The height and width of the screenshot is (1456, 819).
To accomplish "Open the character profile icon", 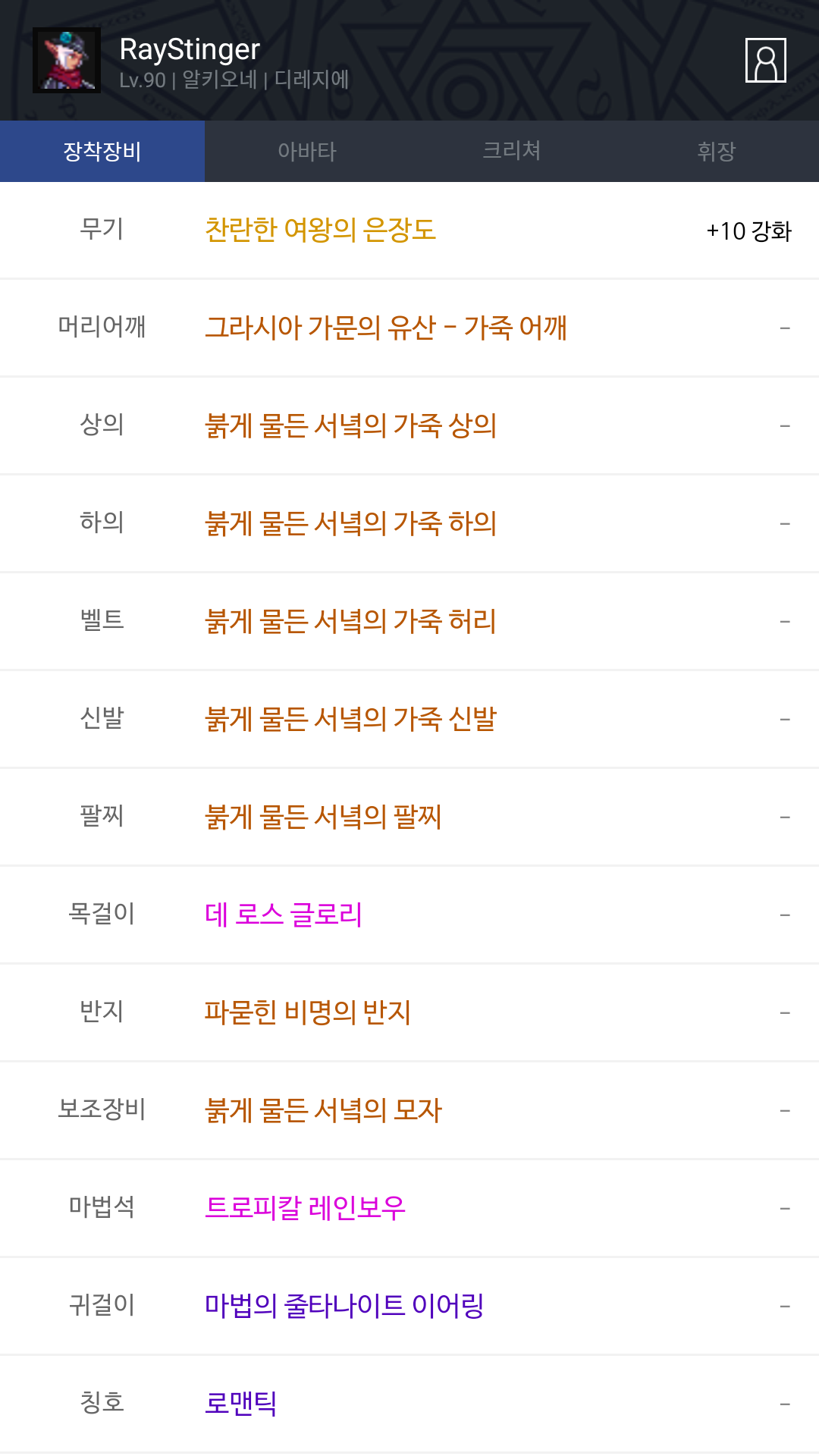I will coord(765,60).
